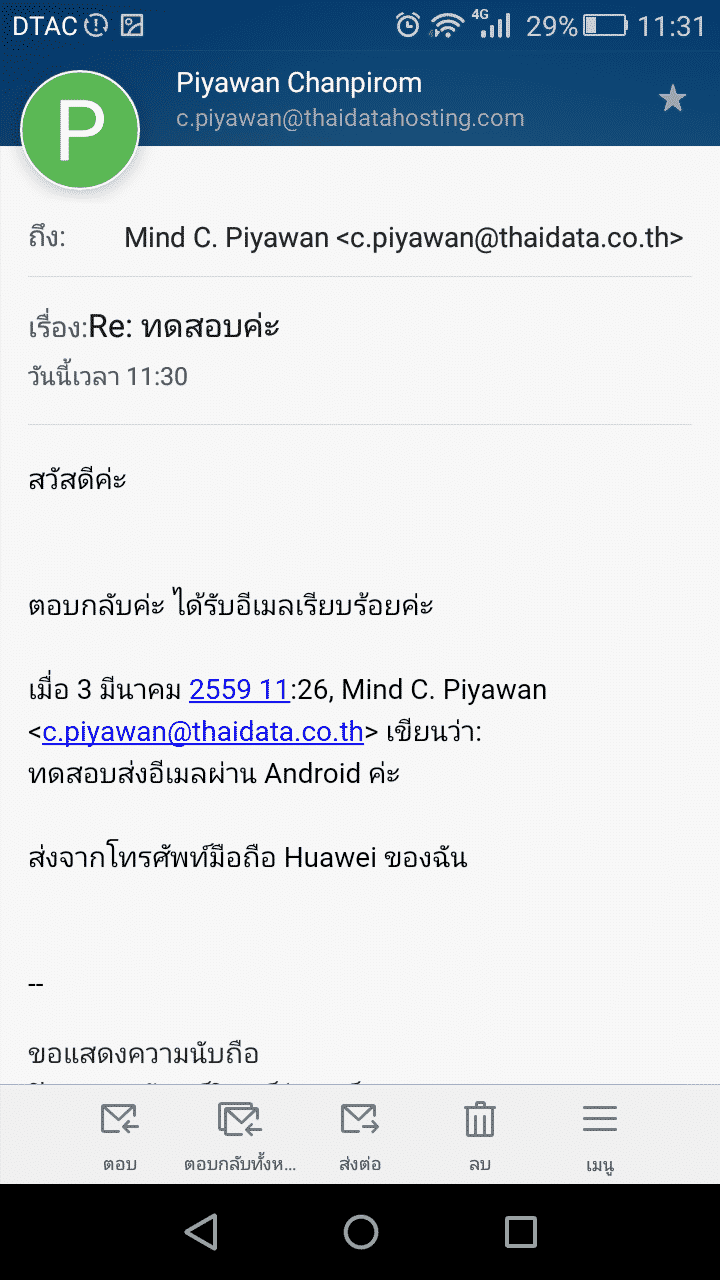Forward this email (ส่งต่อ)

[360, 1136]
